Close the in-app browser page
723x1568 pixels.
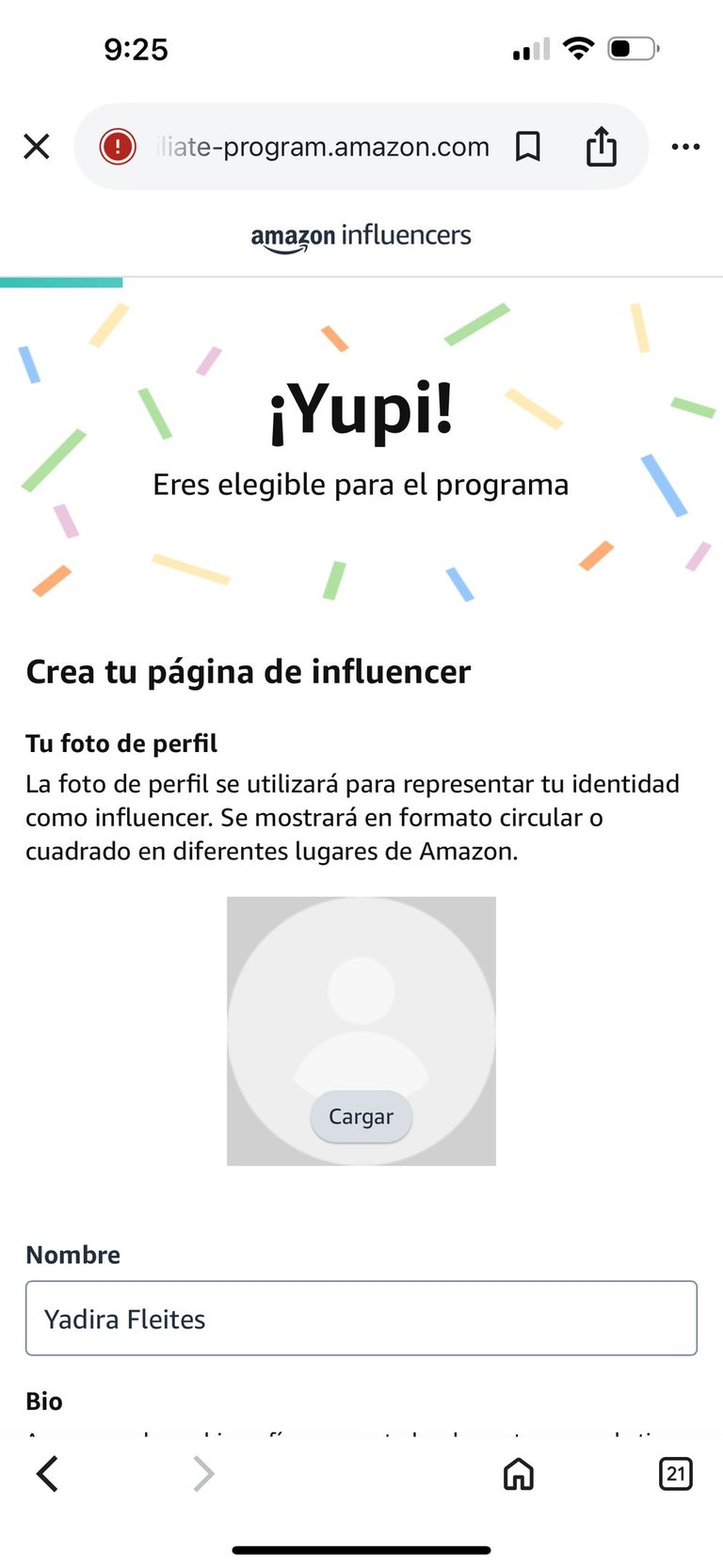[37, 147]
